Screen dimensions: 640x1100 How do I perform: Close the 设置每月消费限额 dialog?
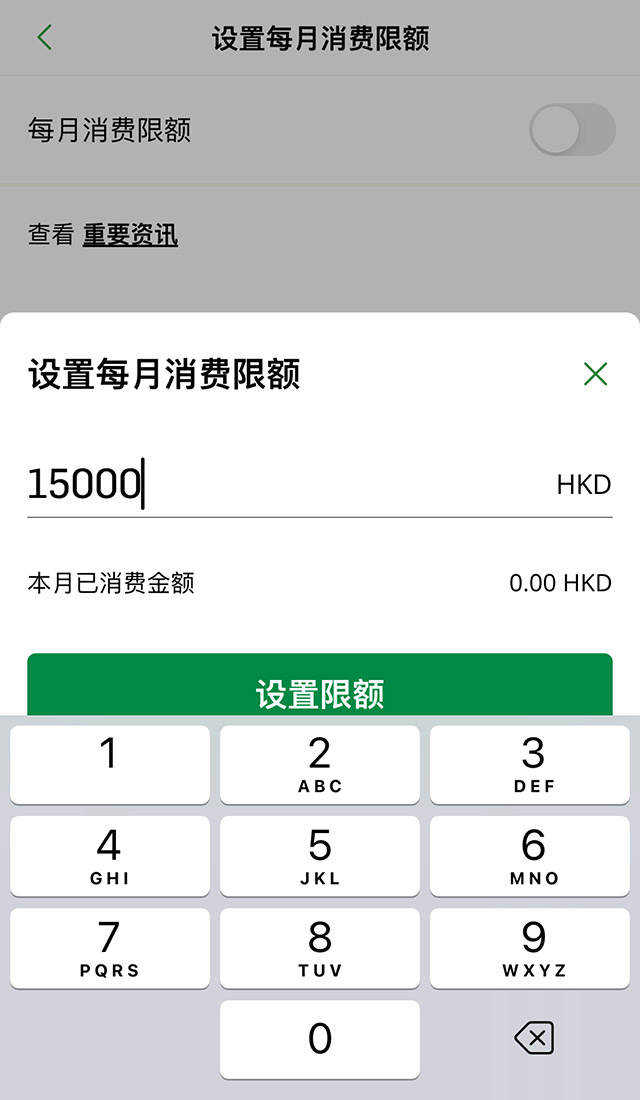[x=595, y=374]
